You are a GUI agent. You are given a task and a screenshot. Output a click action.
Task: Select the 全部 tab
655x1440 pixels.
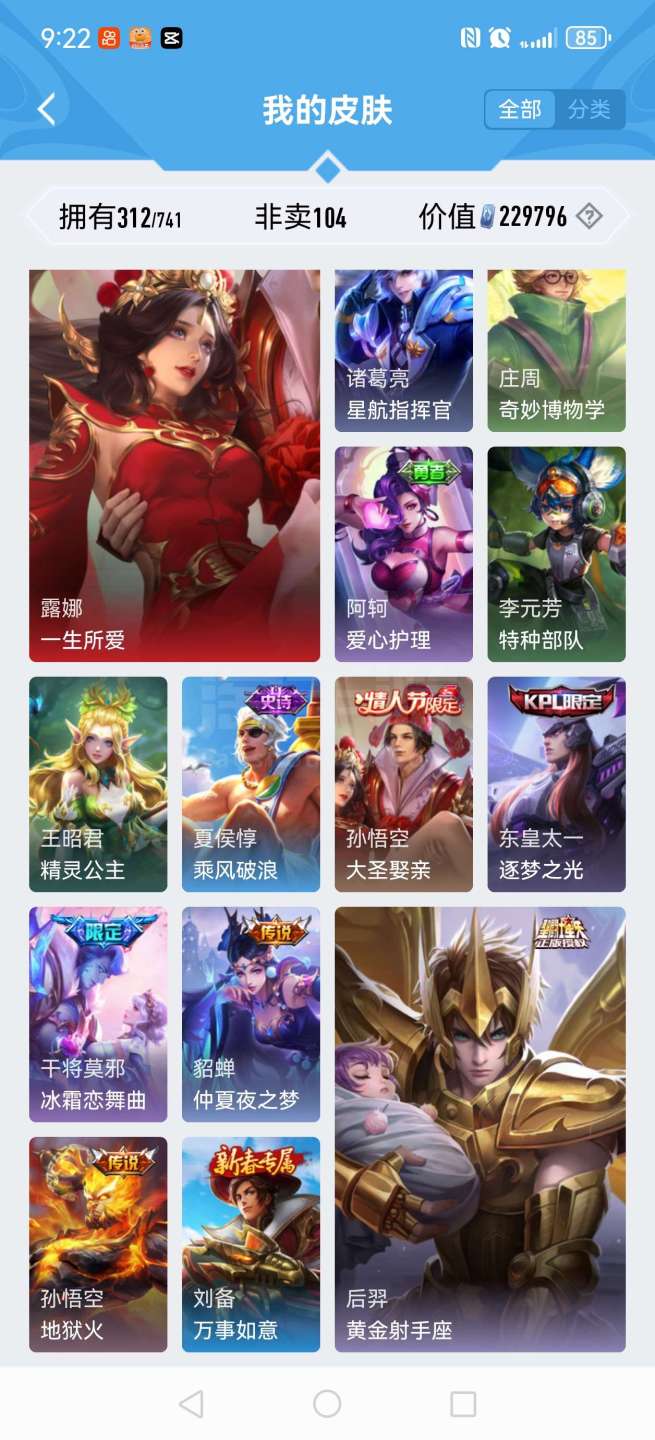(520, 109)
